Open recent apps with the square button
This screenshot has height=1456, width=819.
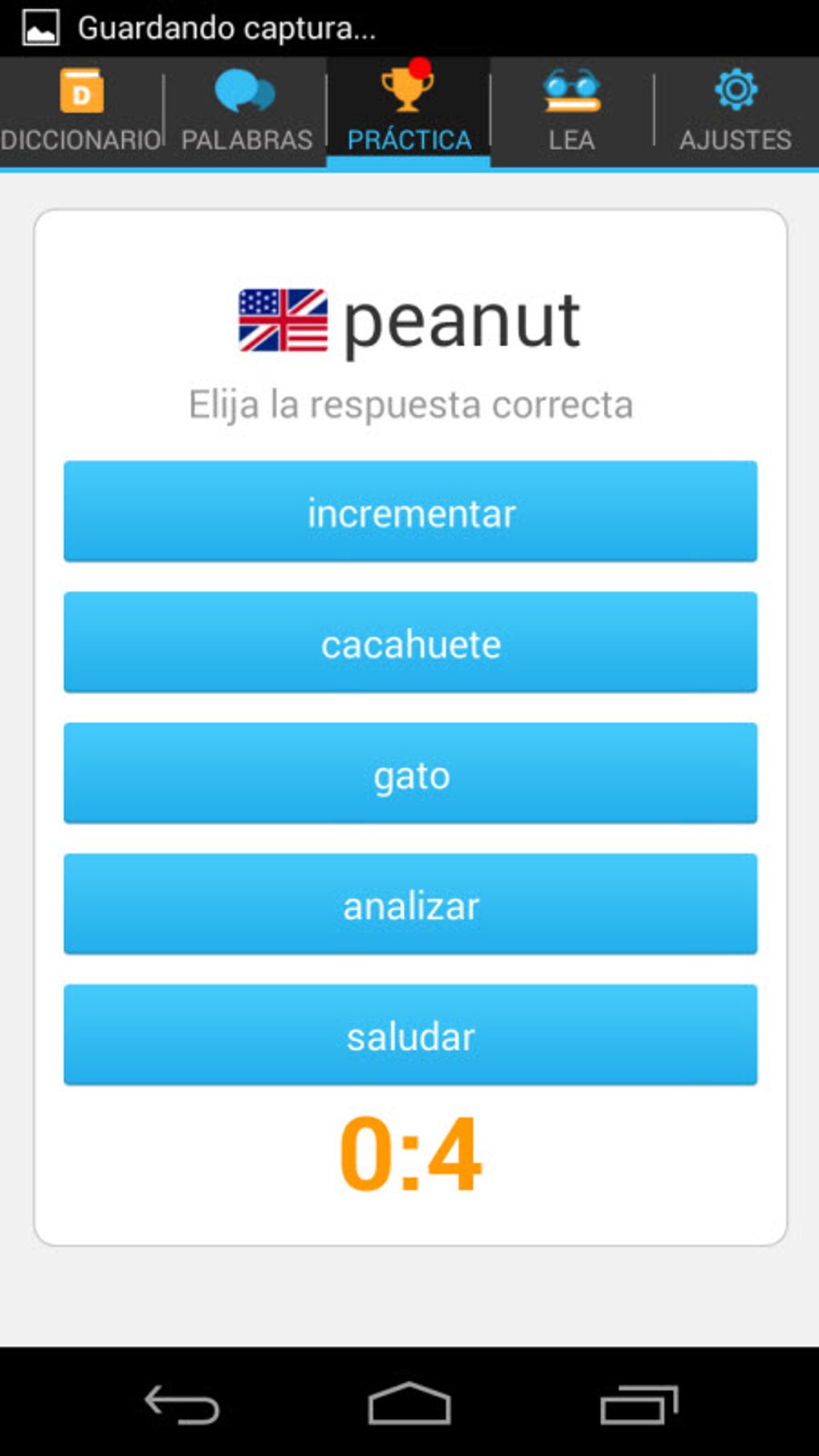tap(638, 1401)
